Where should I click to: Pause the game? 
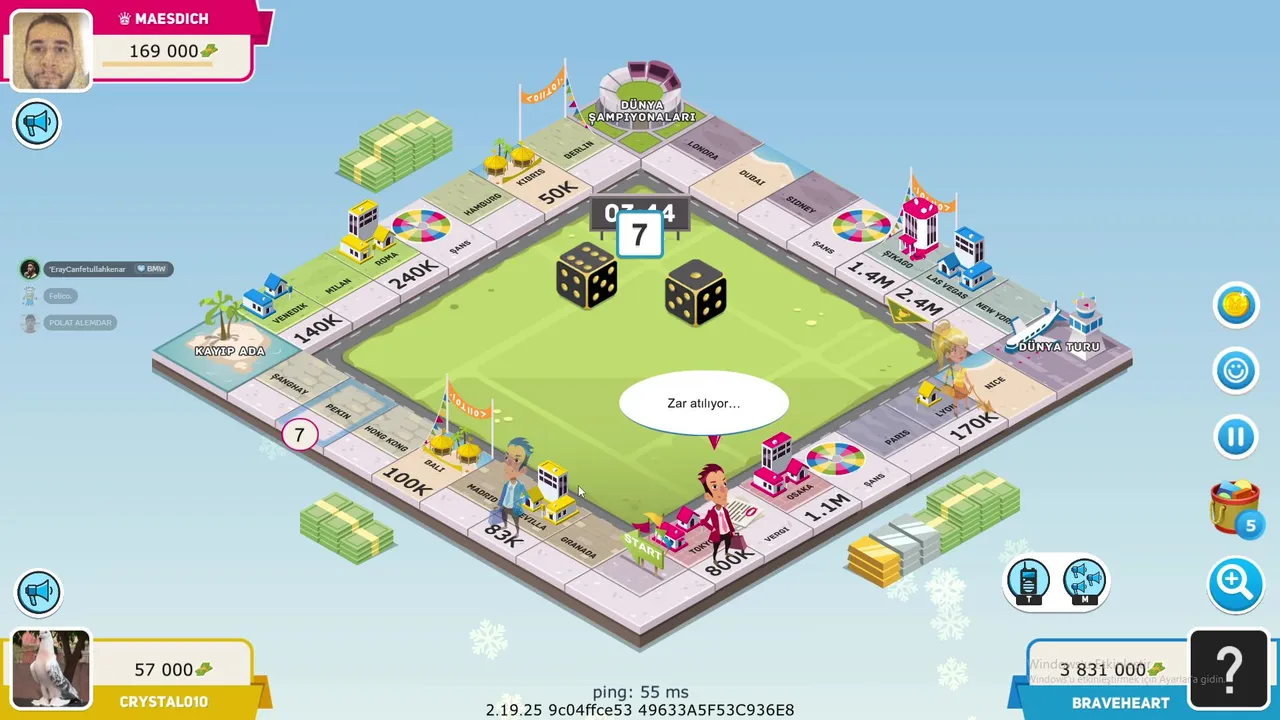[x=1236, y=437]
